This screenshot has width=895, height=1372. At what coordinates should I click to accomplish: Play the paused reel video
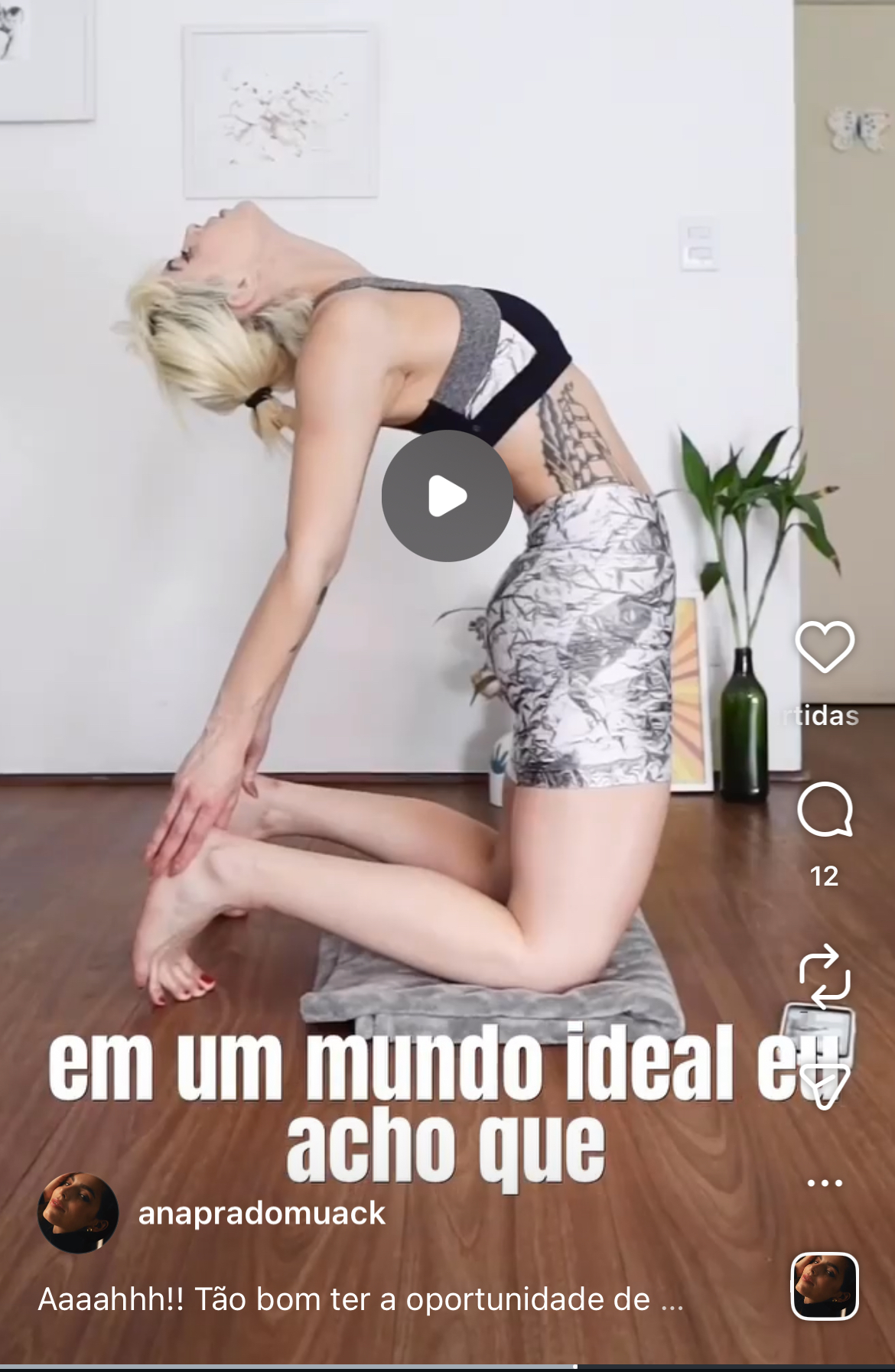[447, 496]
